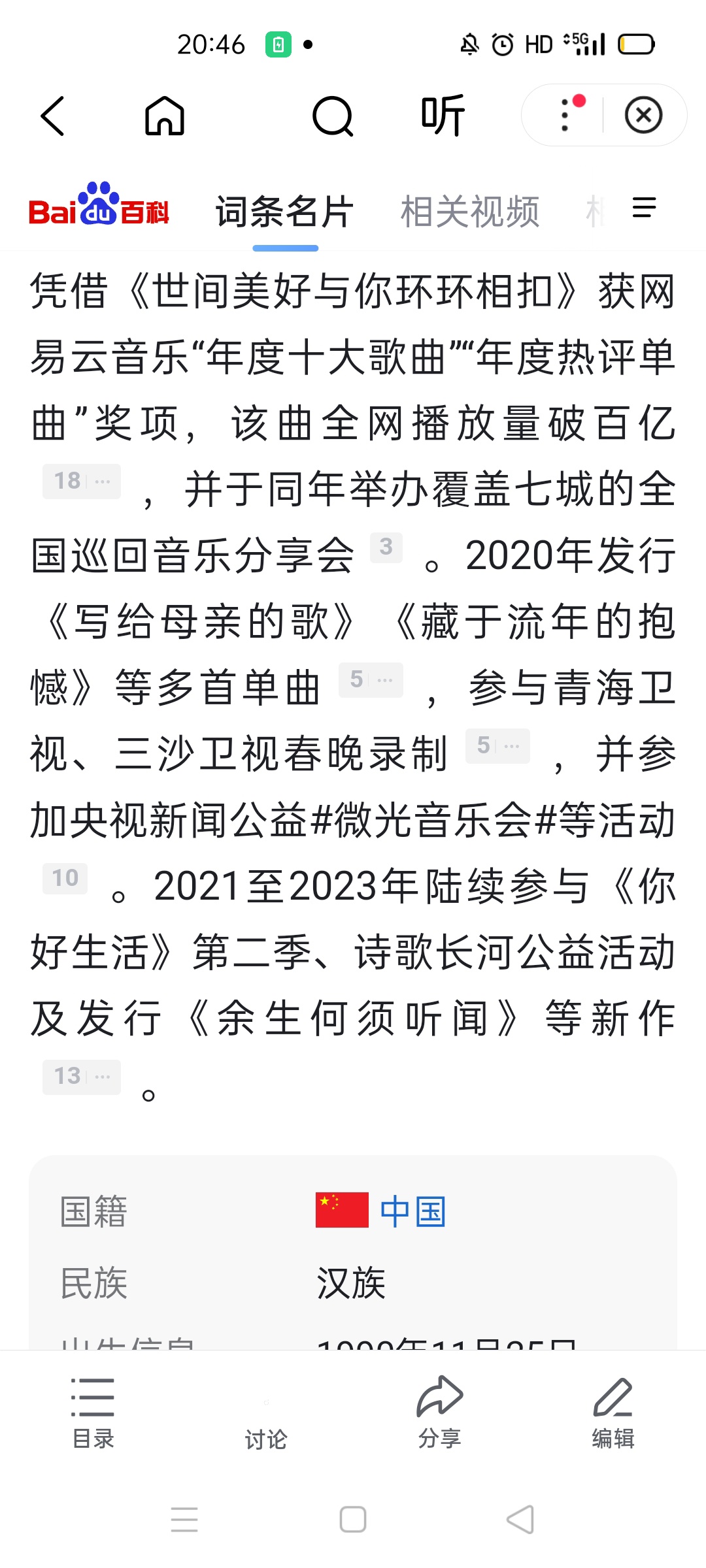View citation reference 3
The height and width of the screenshot is (1568, 706).
click(386, 547)
